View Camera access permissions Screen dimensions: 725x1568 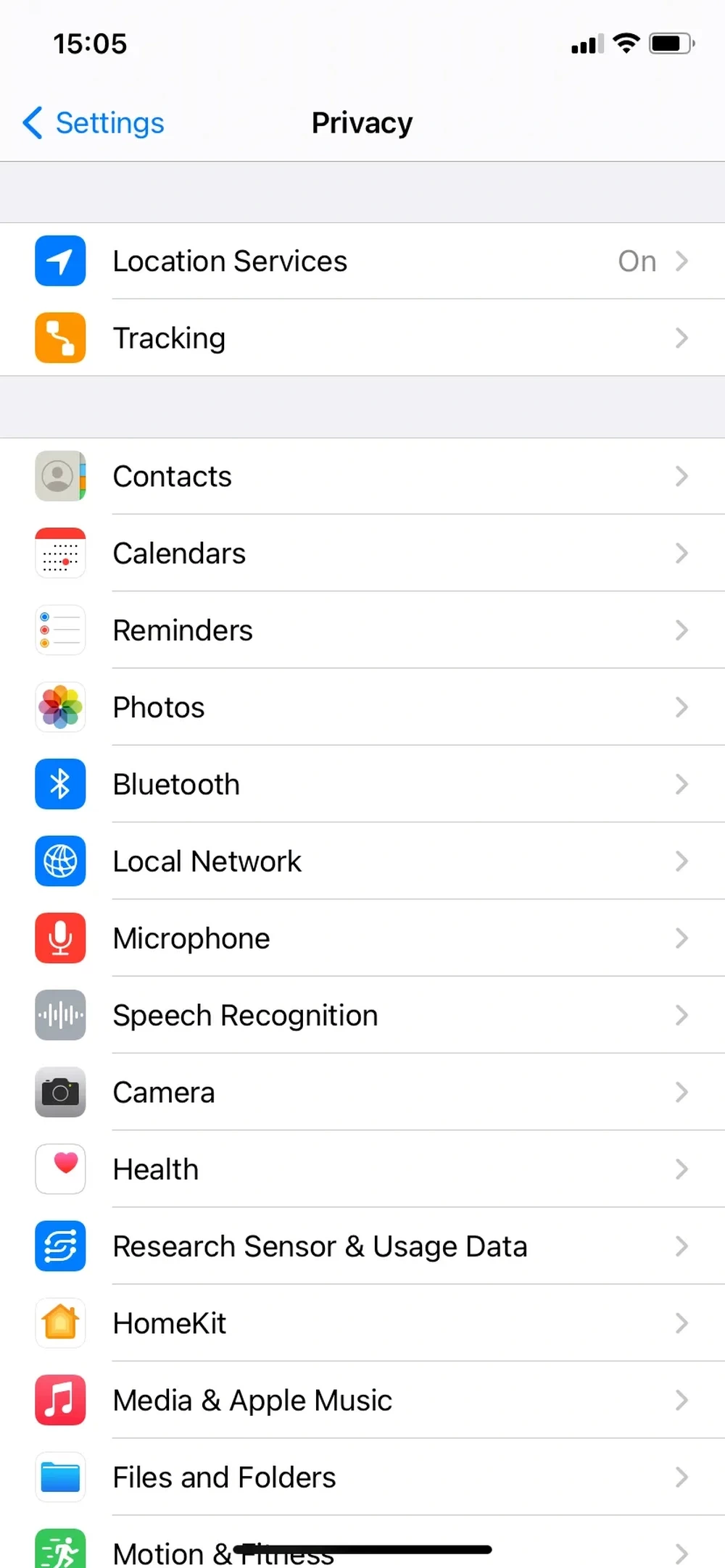pyautogui.click(x=362, y=1093)
